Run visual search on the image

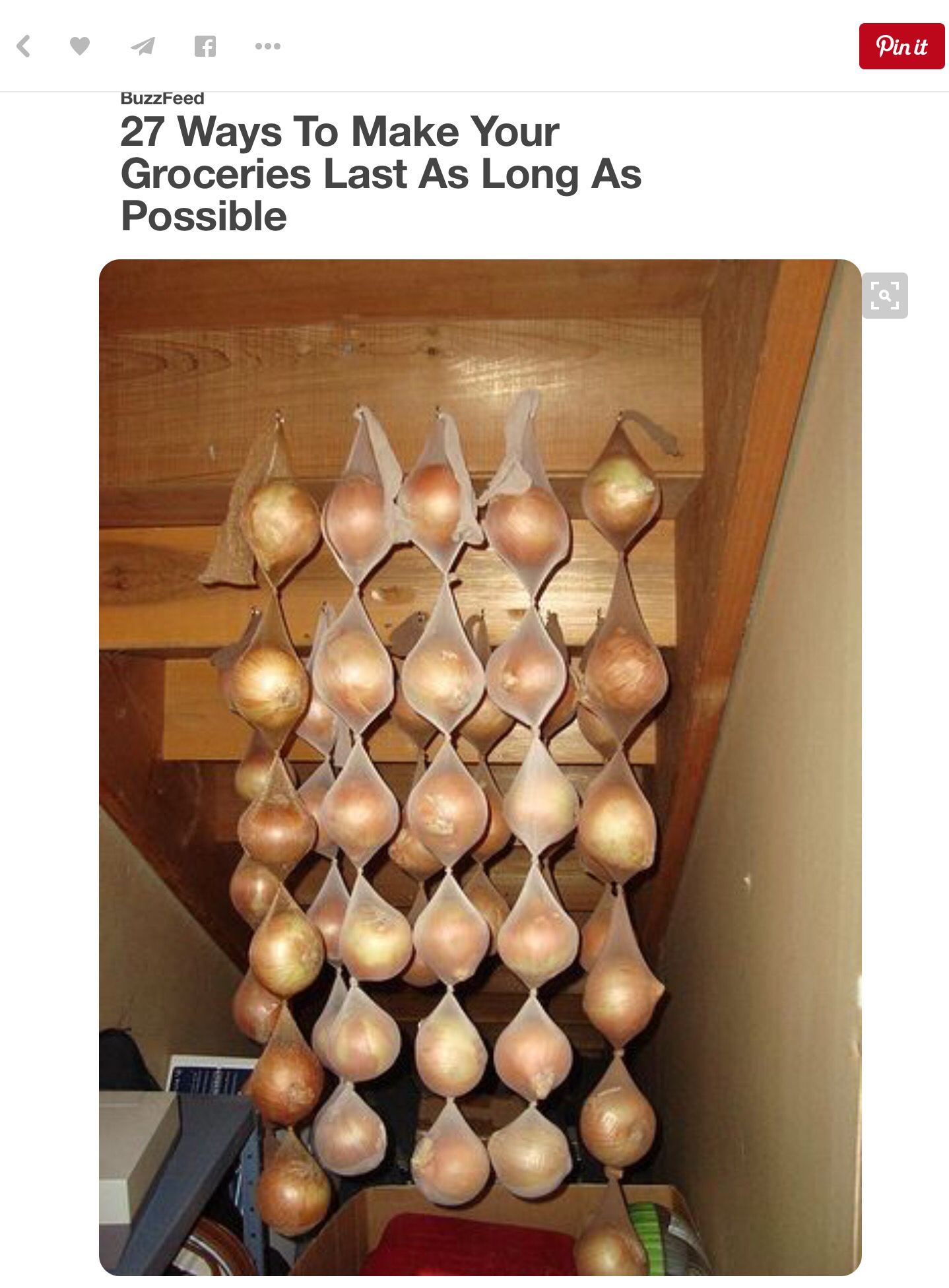pyautogui.click(x=884, y=296)
